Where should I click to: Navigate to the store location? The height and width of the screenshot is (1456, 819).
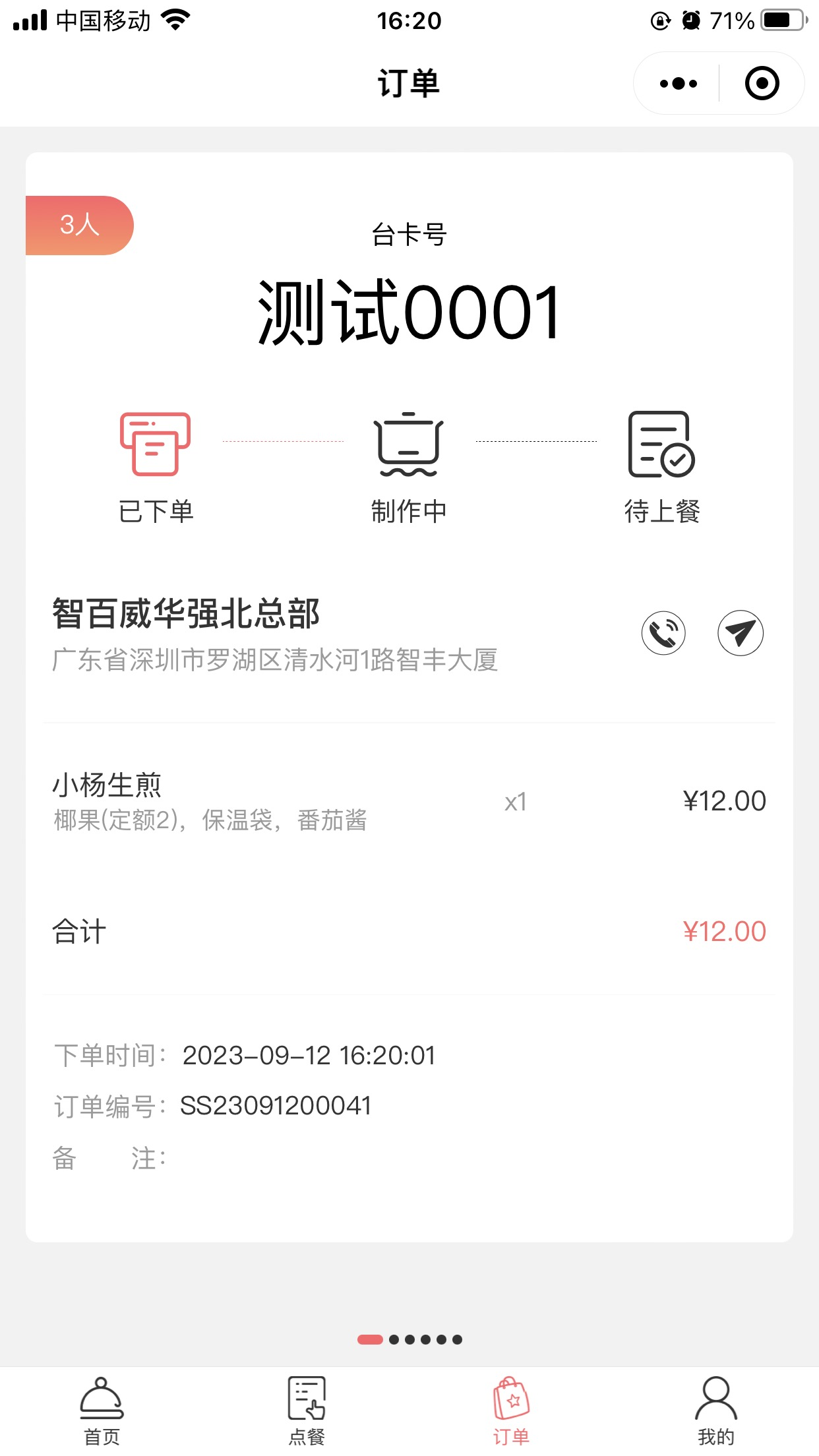740,633
